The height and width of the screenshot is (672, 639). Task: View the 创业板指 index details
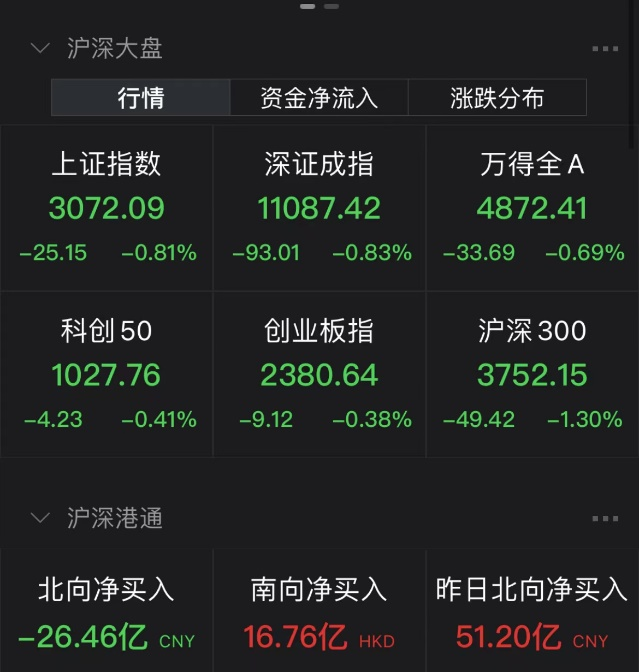tap(319, 374)
